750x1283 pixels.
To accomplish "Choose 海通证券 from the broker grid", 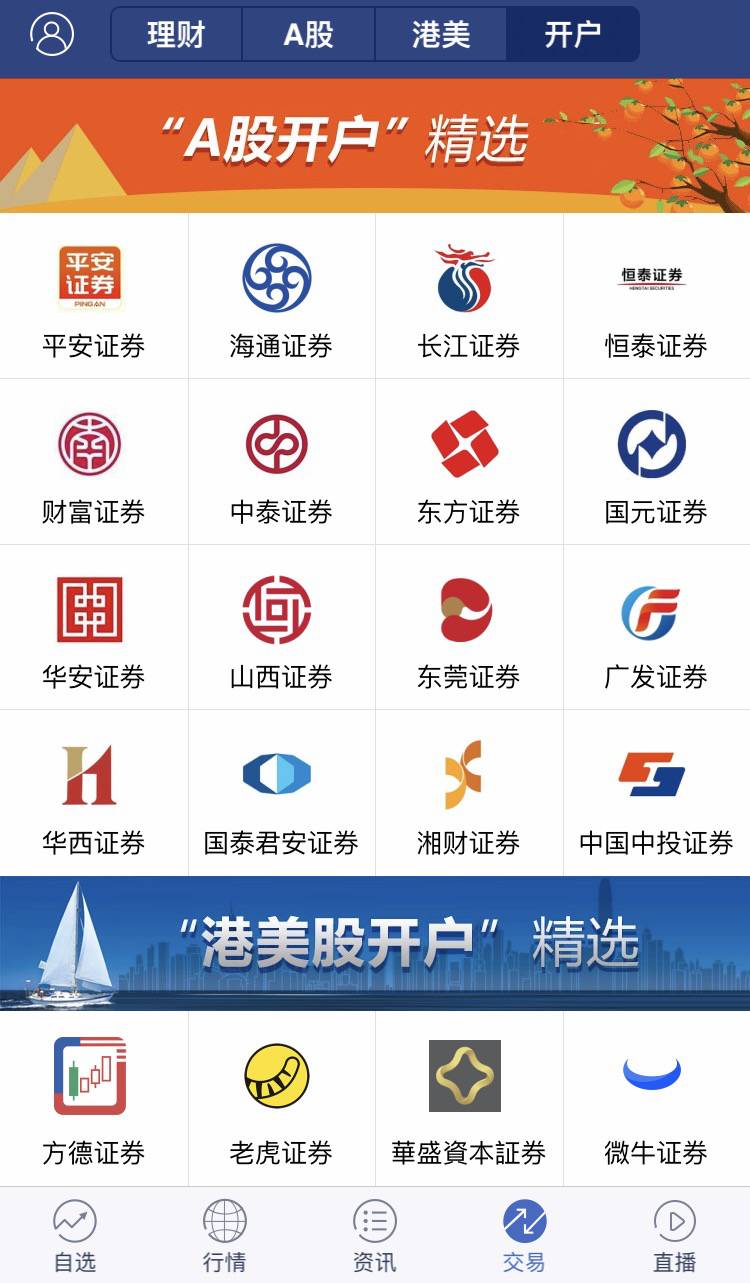I will click(281, 296).
